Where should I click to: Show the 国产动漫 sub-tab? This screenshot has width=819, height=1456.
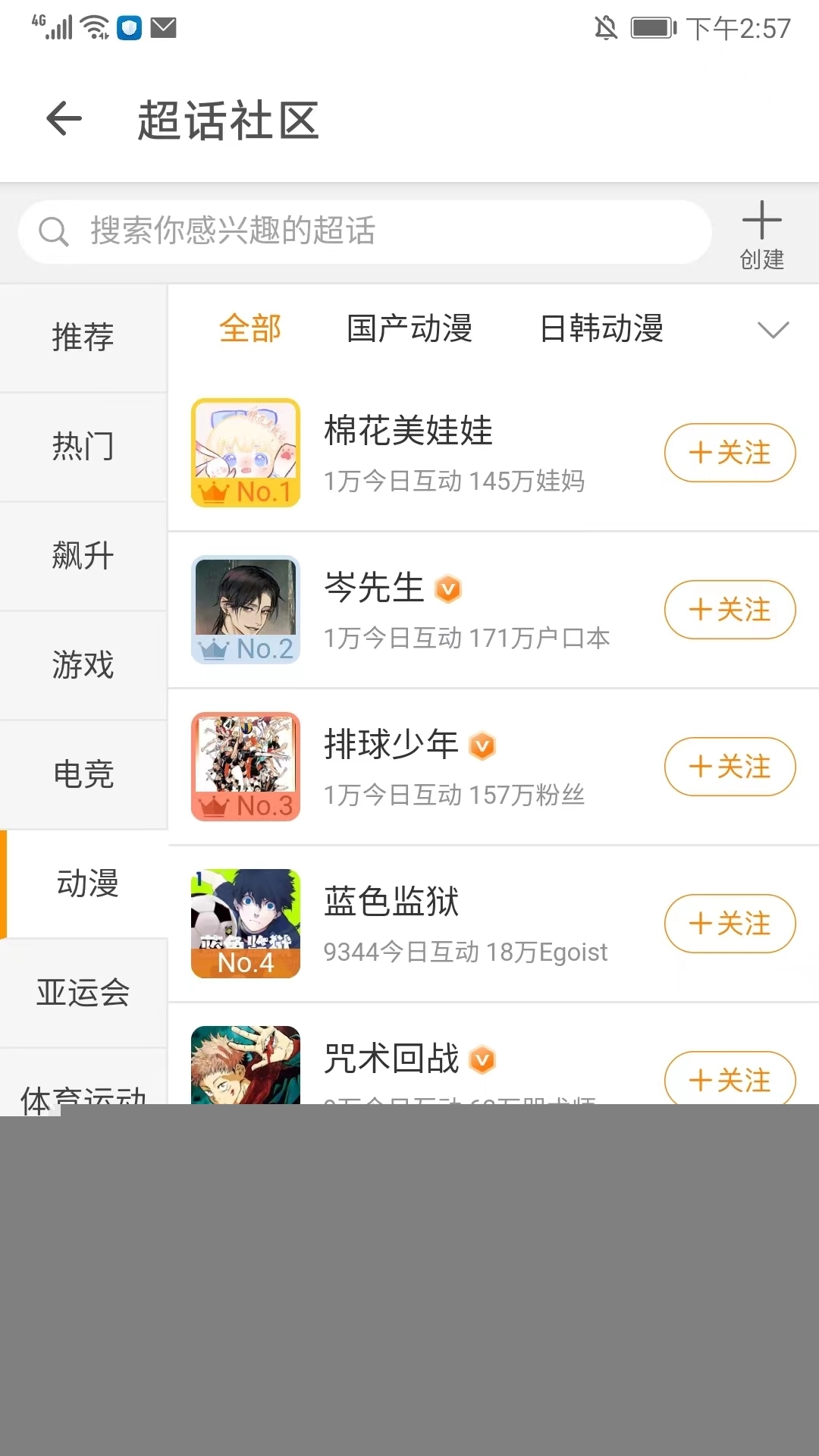409,328
